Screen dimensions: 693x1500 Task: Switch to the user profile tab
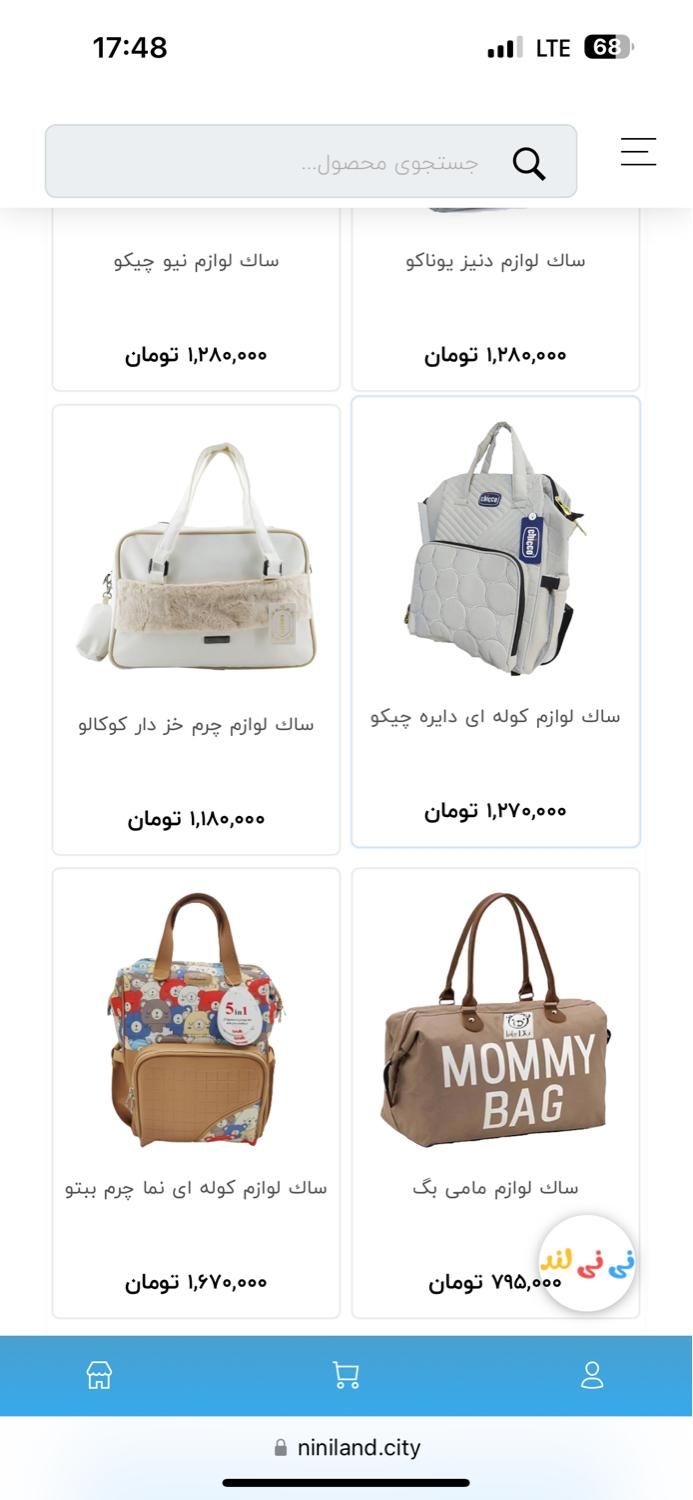pyautogui.click(x=592, y=1375)
